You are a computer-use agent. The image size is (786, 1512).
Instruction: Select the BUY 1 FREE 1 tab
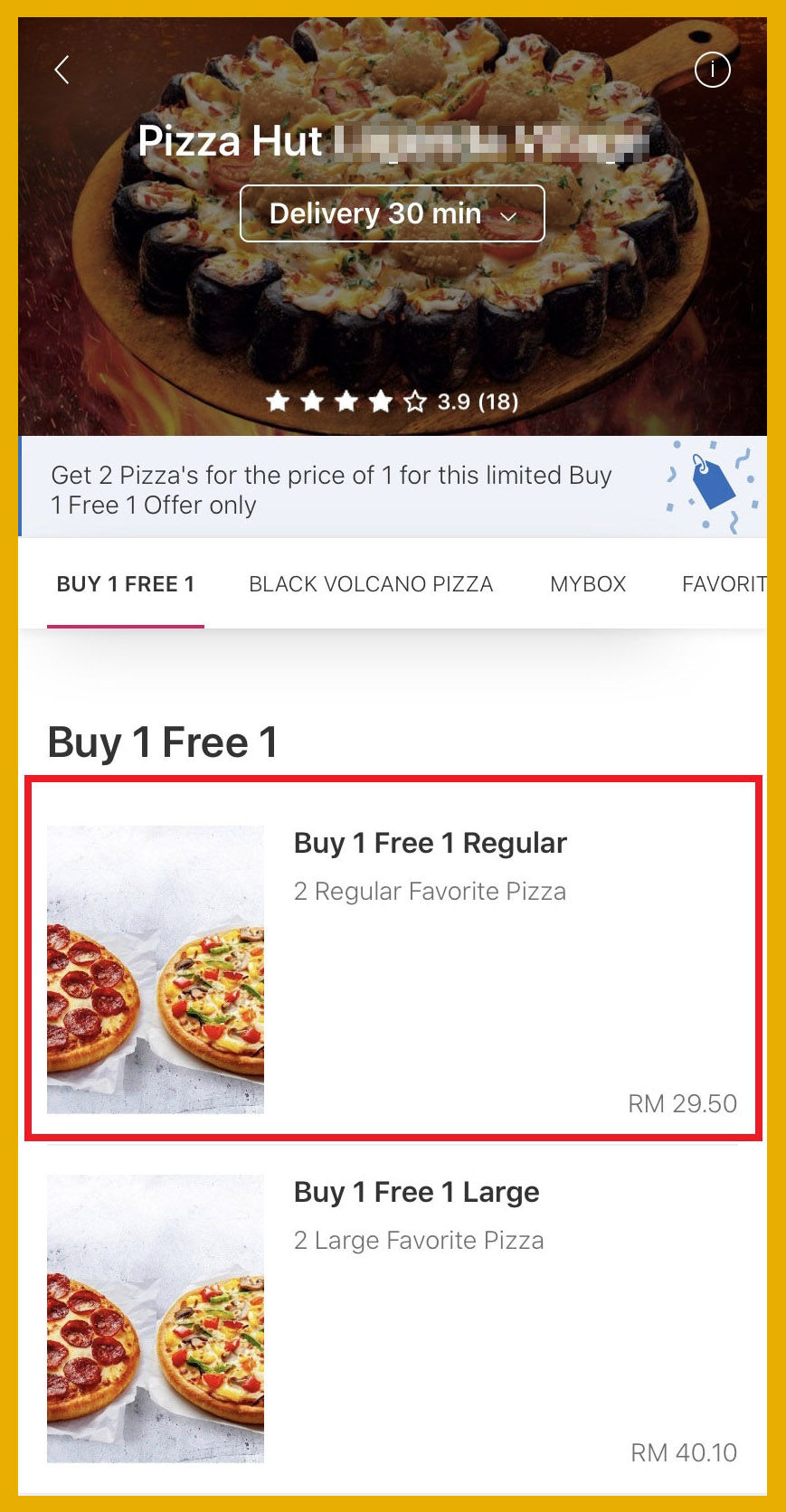(x=126, y=584)
